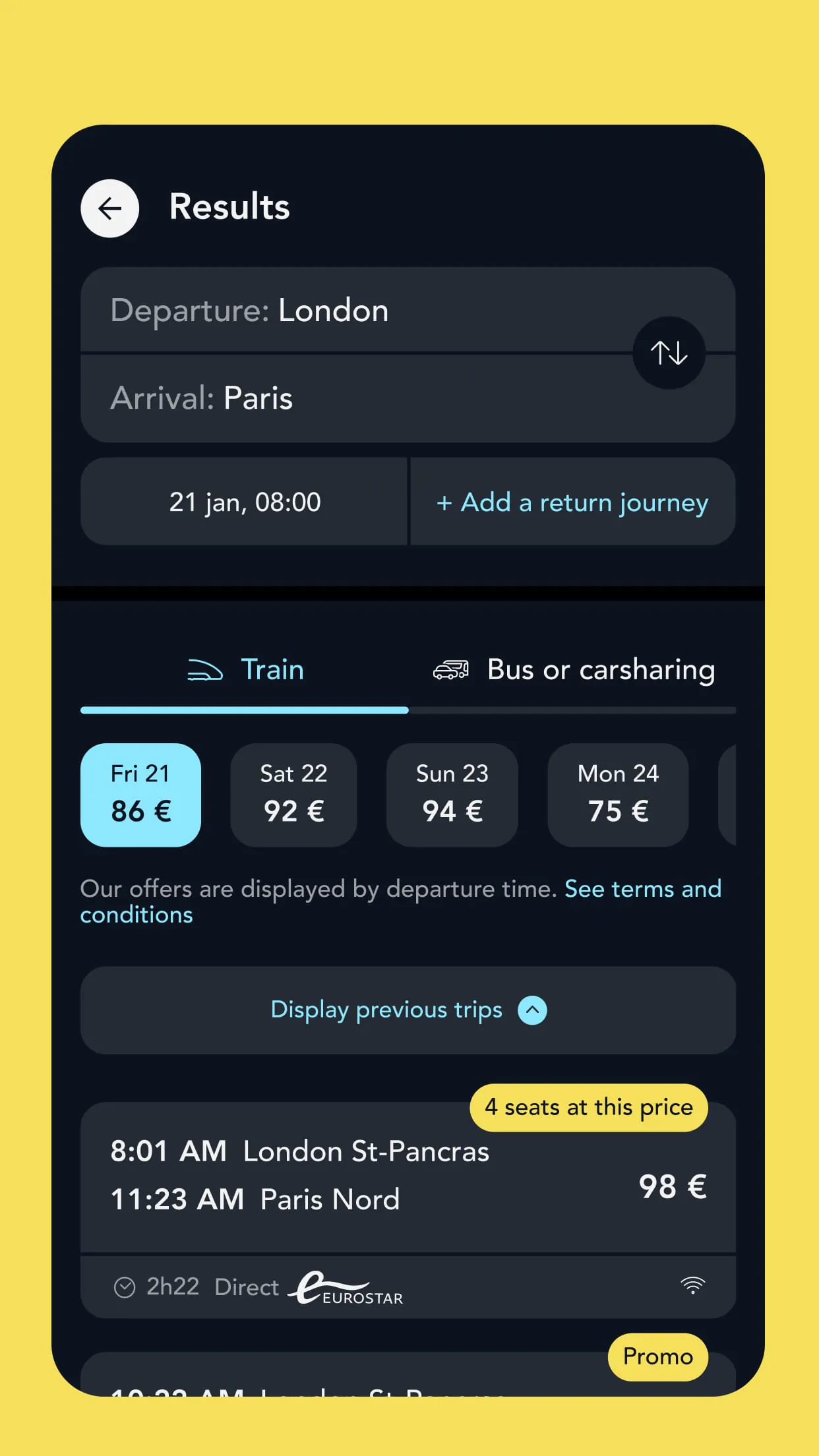Click the Eurostar logo on the trip card

(348, 1286)
